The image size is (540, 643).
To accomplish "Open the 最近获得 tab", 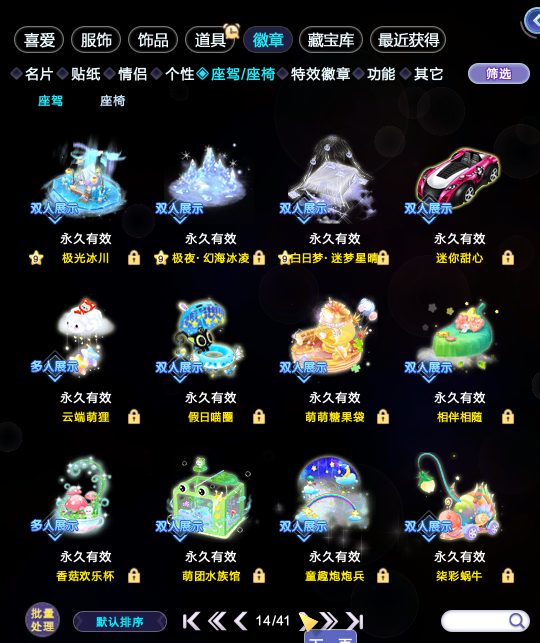I will click(408, 40).
